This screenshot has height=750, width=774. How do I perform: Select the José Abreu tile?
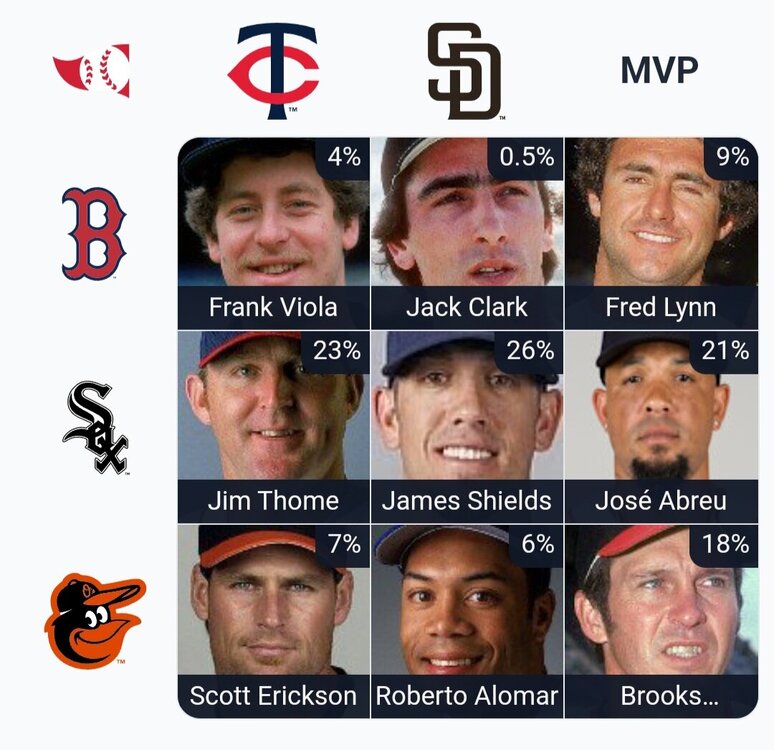coord(661,427)
